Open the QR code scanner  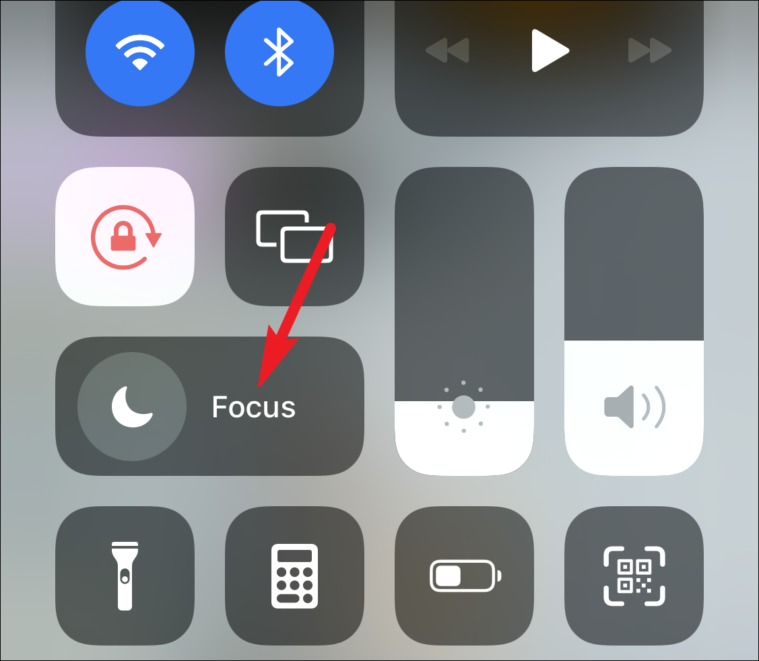click(634, 575)
